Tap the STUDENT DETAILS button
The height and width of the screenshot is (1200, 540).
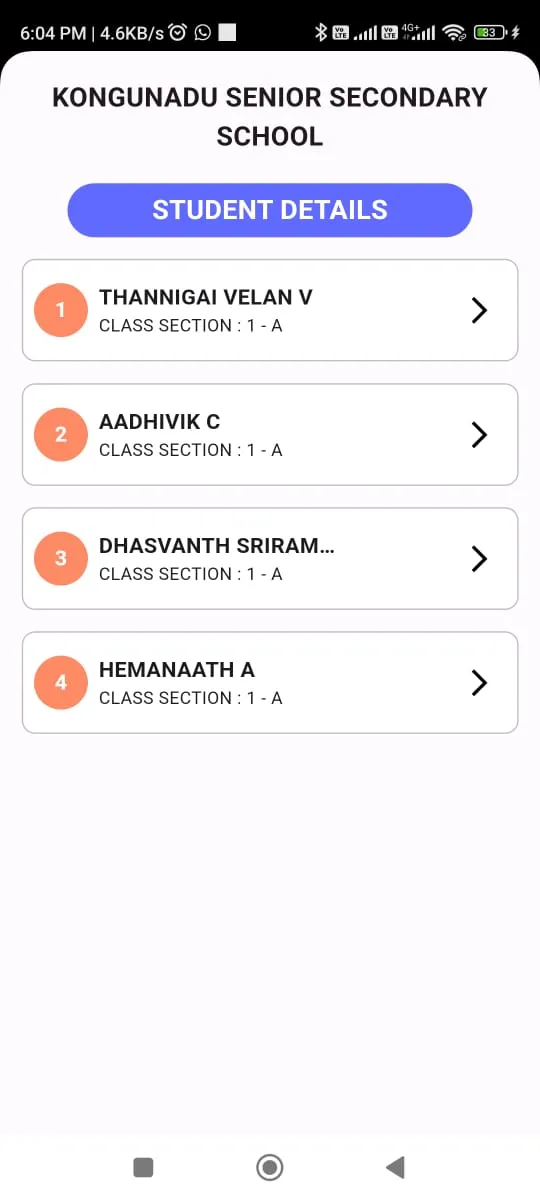coord(270,210)
